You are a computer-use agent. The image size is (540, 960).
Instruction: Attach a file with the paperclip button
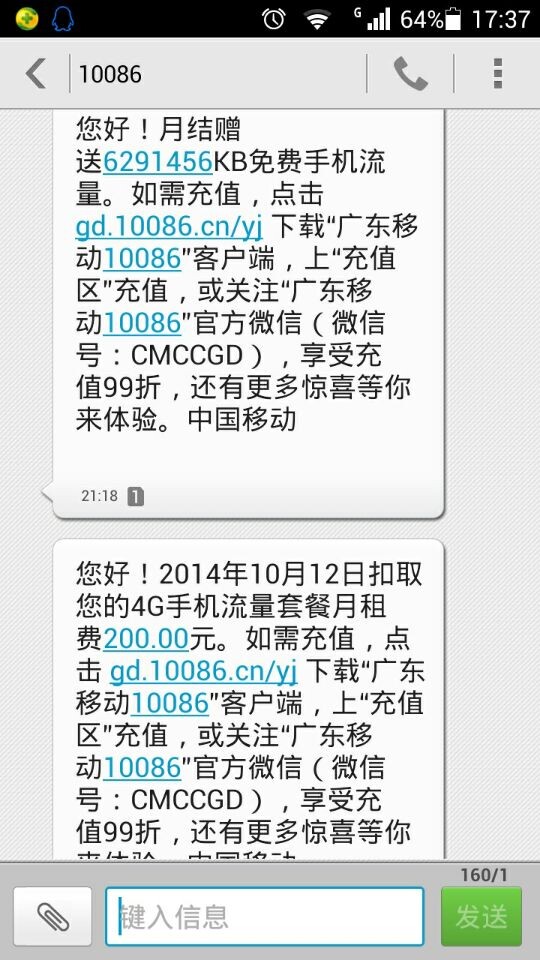[x=53, y=917]
